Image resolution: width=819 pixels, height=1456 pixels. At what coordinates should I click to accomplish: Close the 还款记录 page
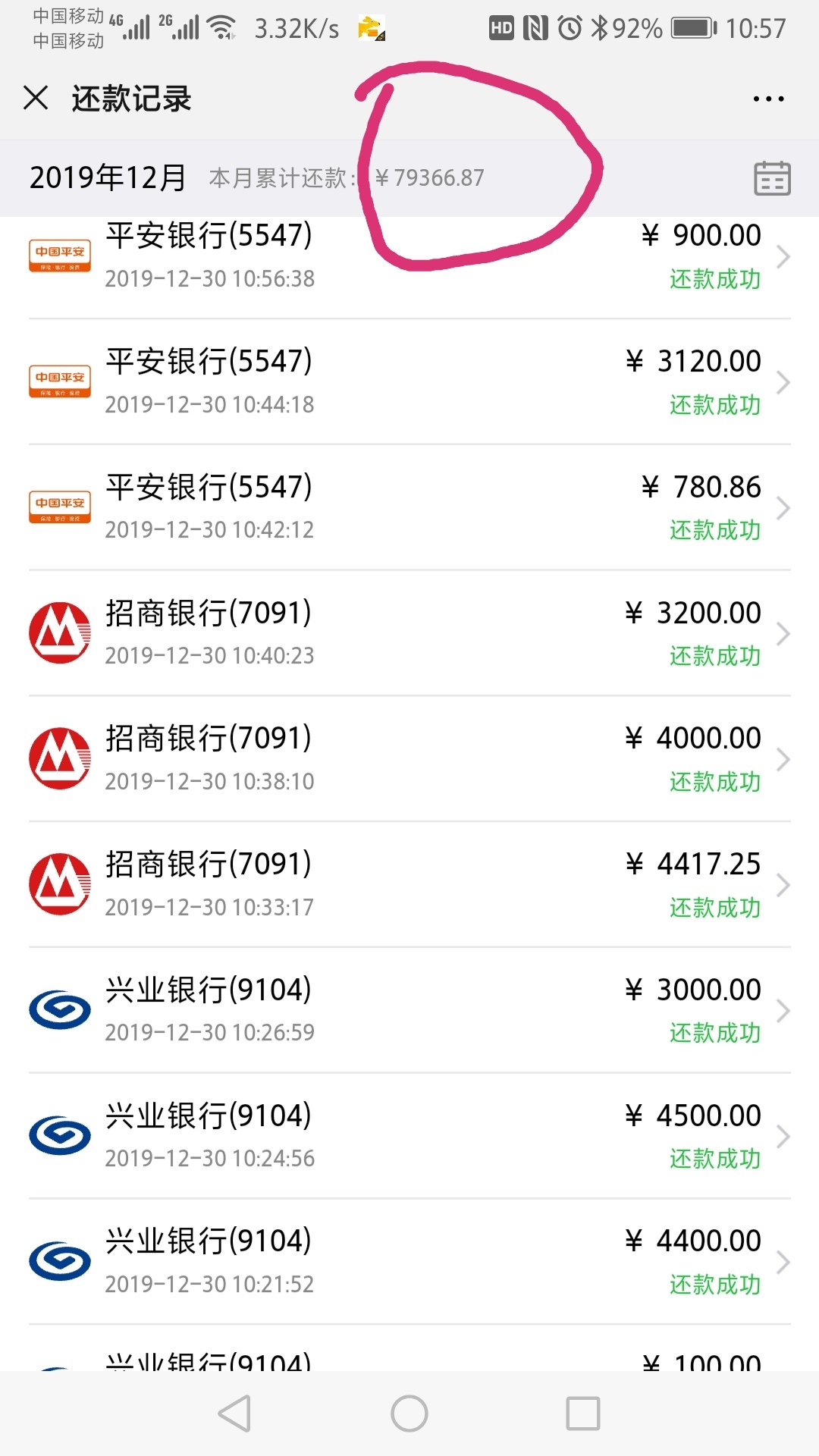(36, 98)
